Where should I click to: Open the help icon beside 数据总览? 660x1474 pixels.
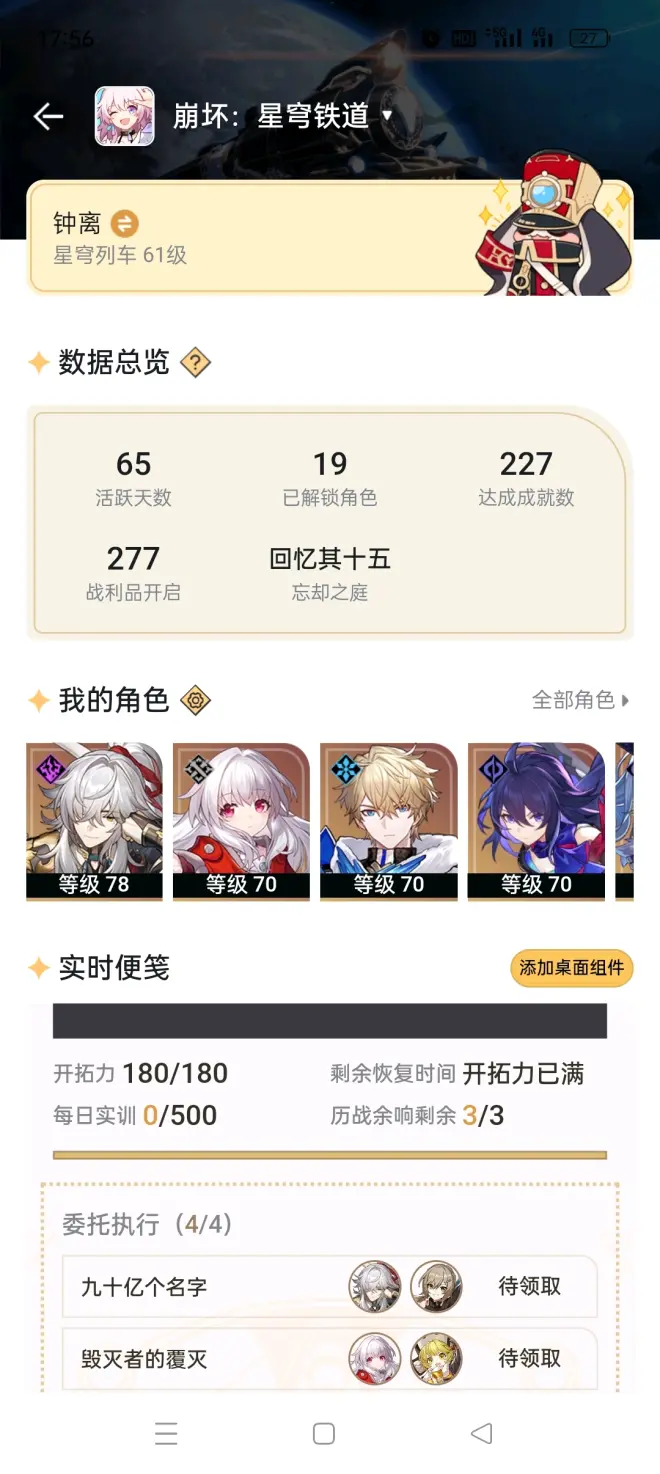tap(195, 362)
